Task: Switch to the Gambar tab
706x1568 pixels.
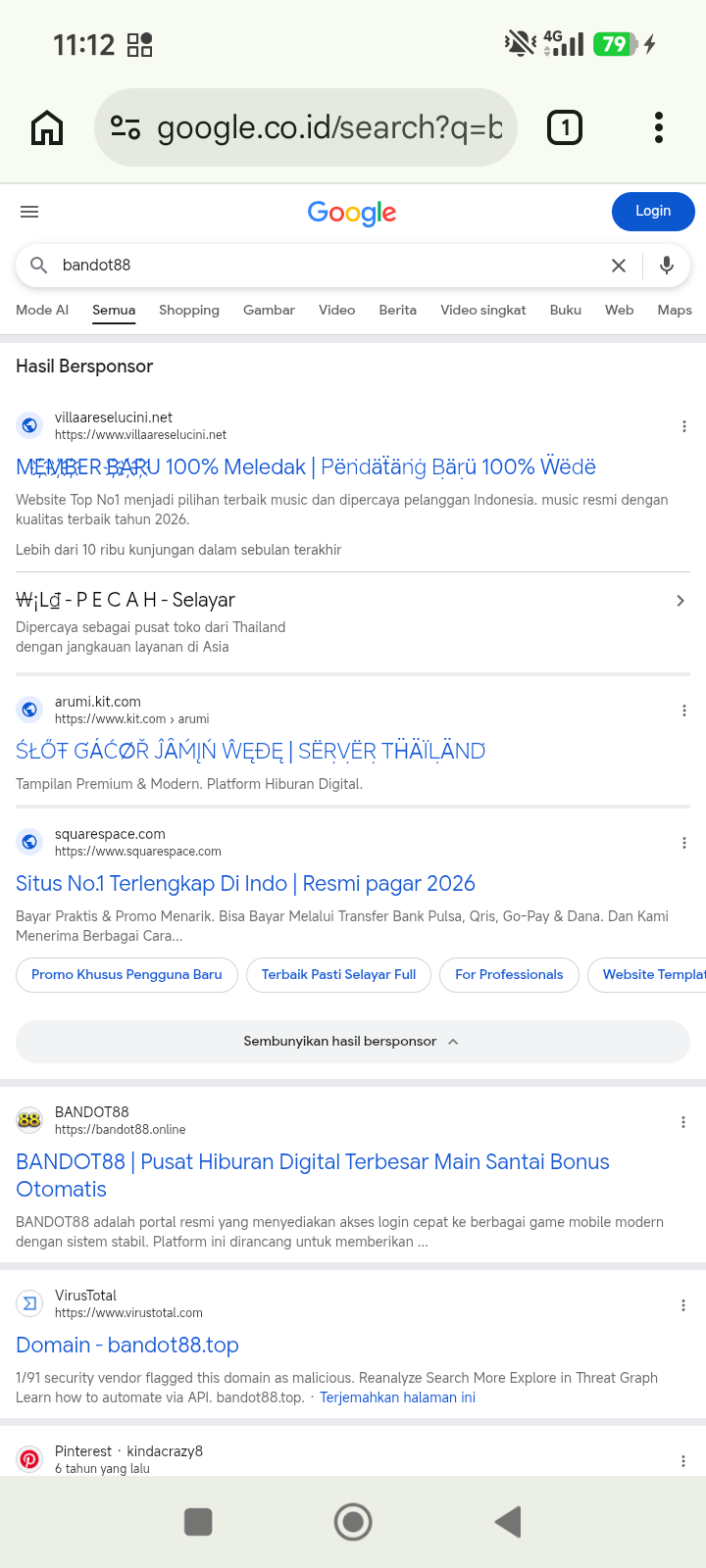Action: coord(269,310)
